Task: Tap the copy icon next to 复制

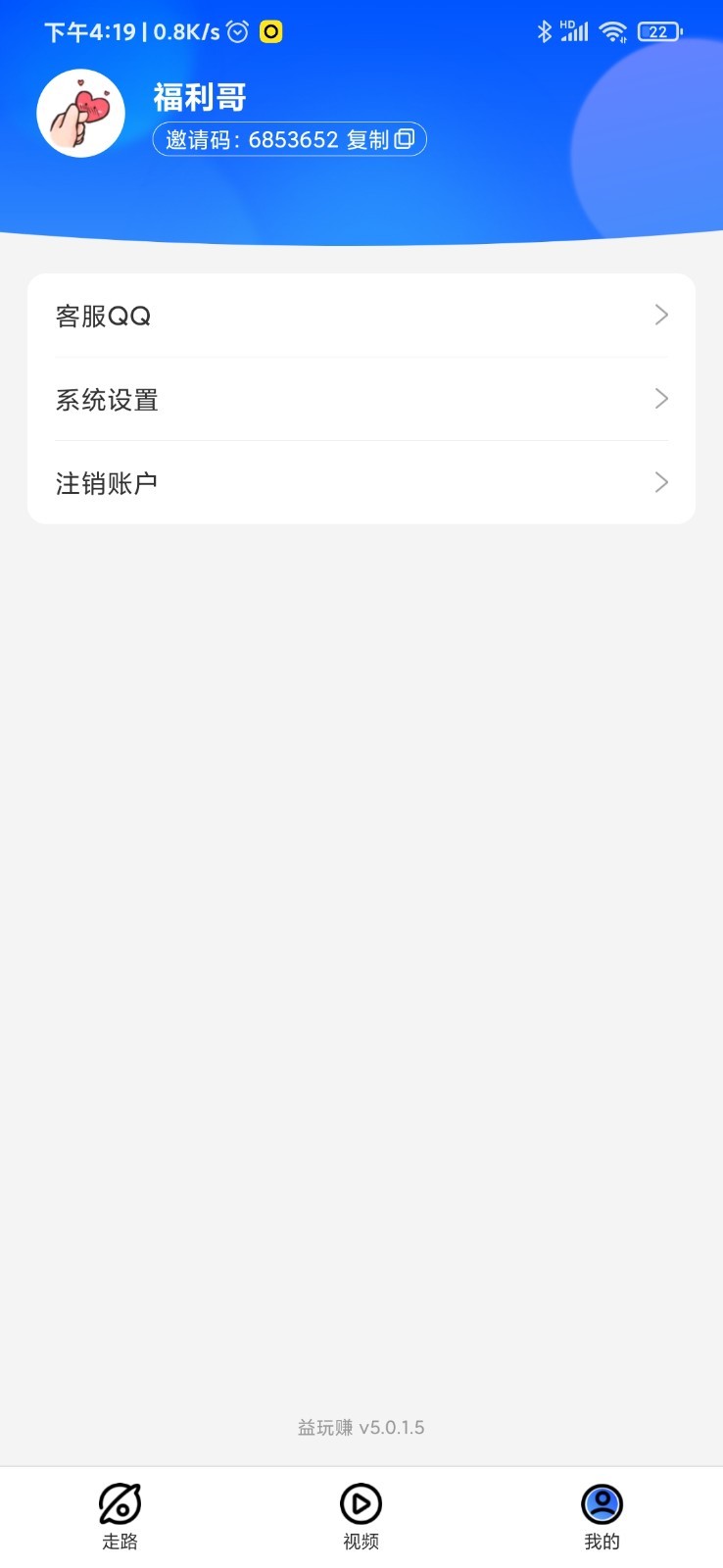Action: pos(404,138)
